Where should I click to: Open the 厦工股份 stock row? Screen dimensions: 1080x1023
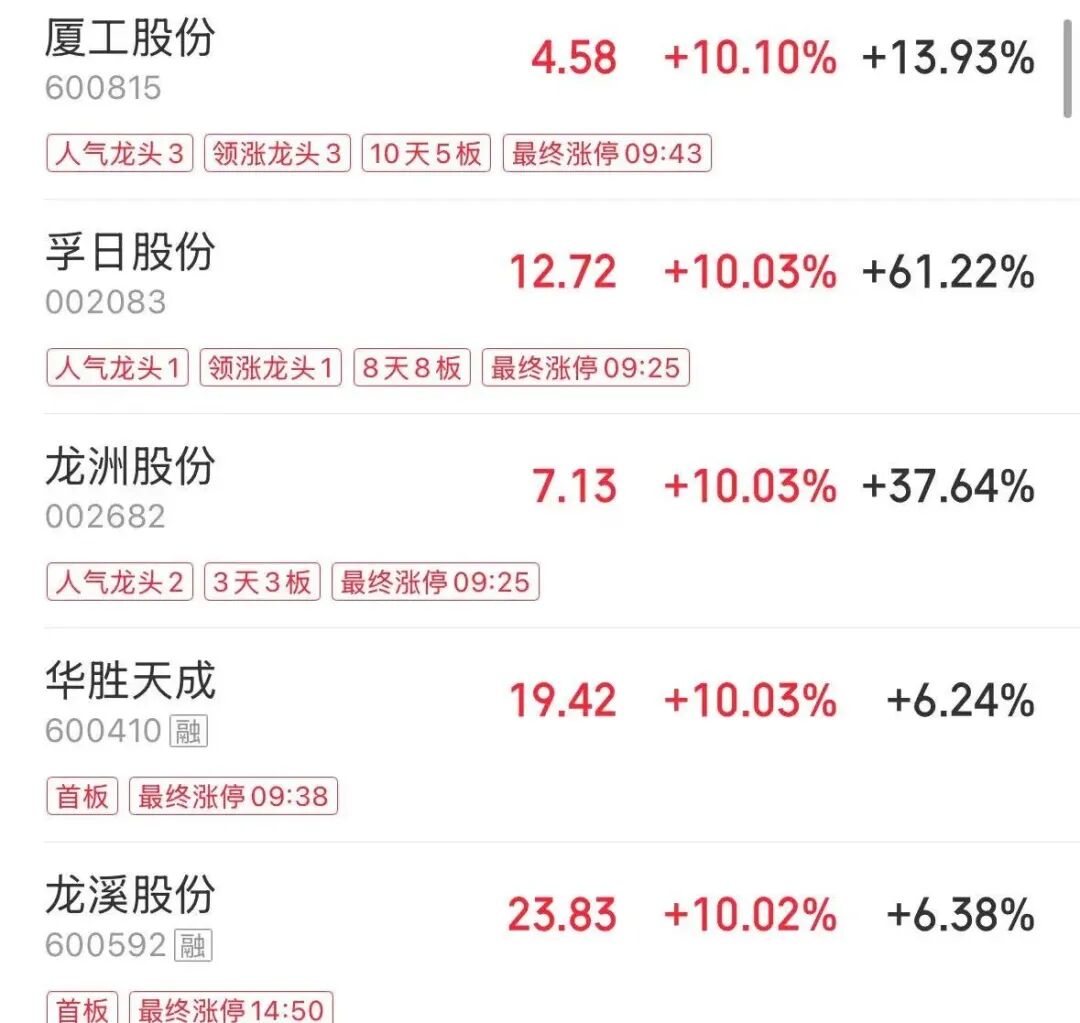130,40
